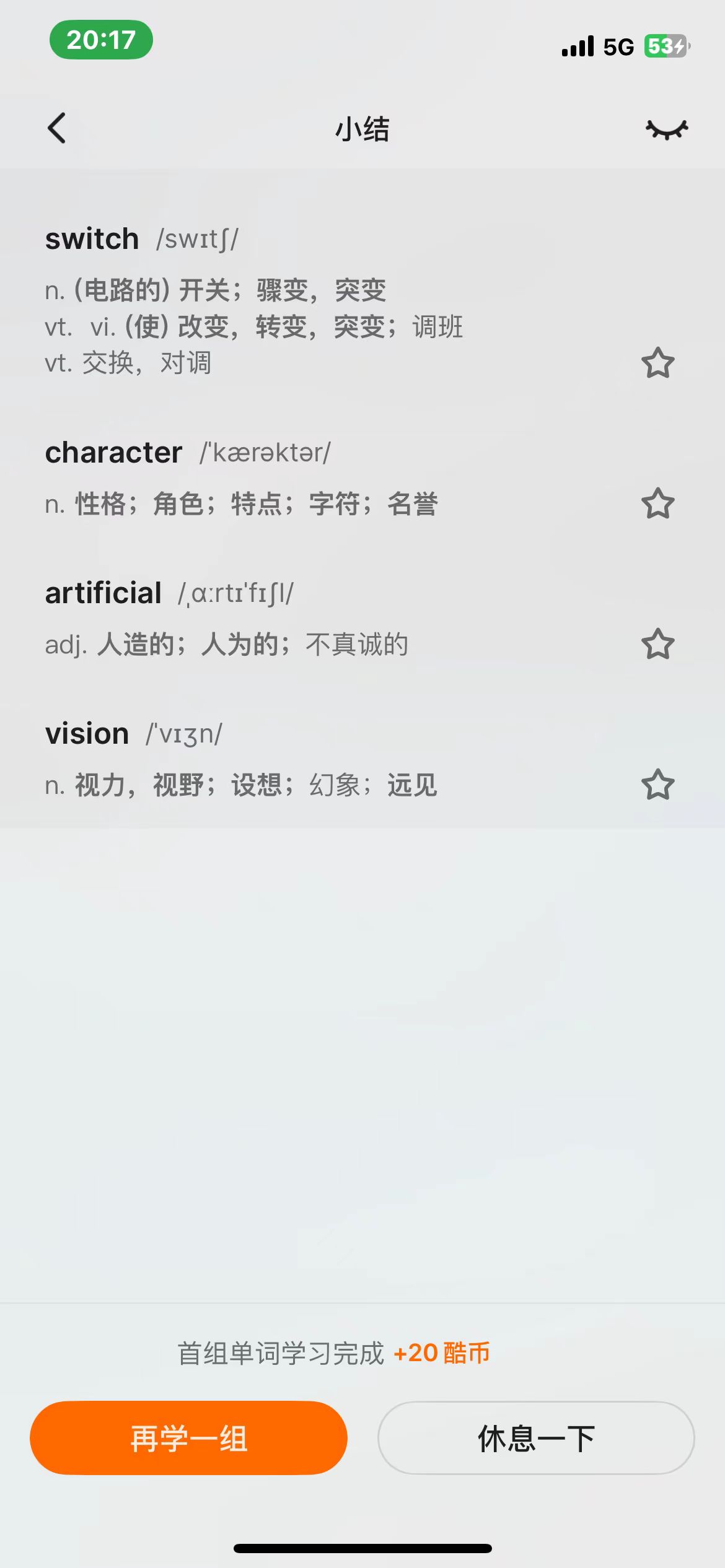Bookmark the word artificial
This screenshot has height=1568, width=725.
point(657,644)
